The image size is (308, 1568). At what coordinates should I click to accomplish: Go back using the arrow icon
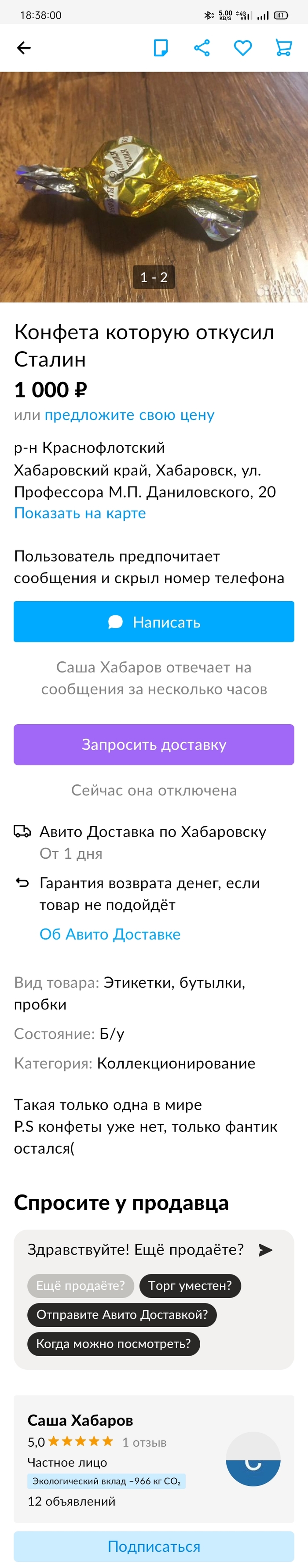click(24, 48)
